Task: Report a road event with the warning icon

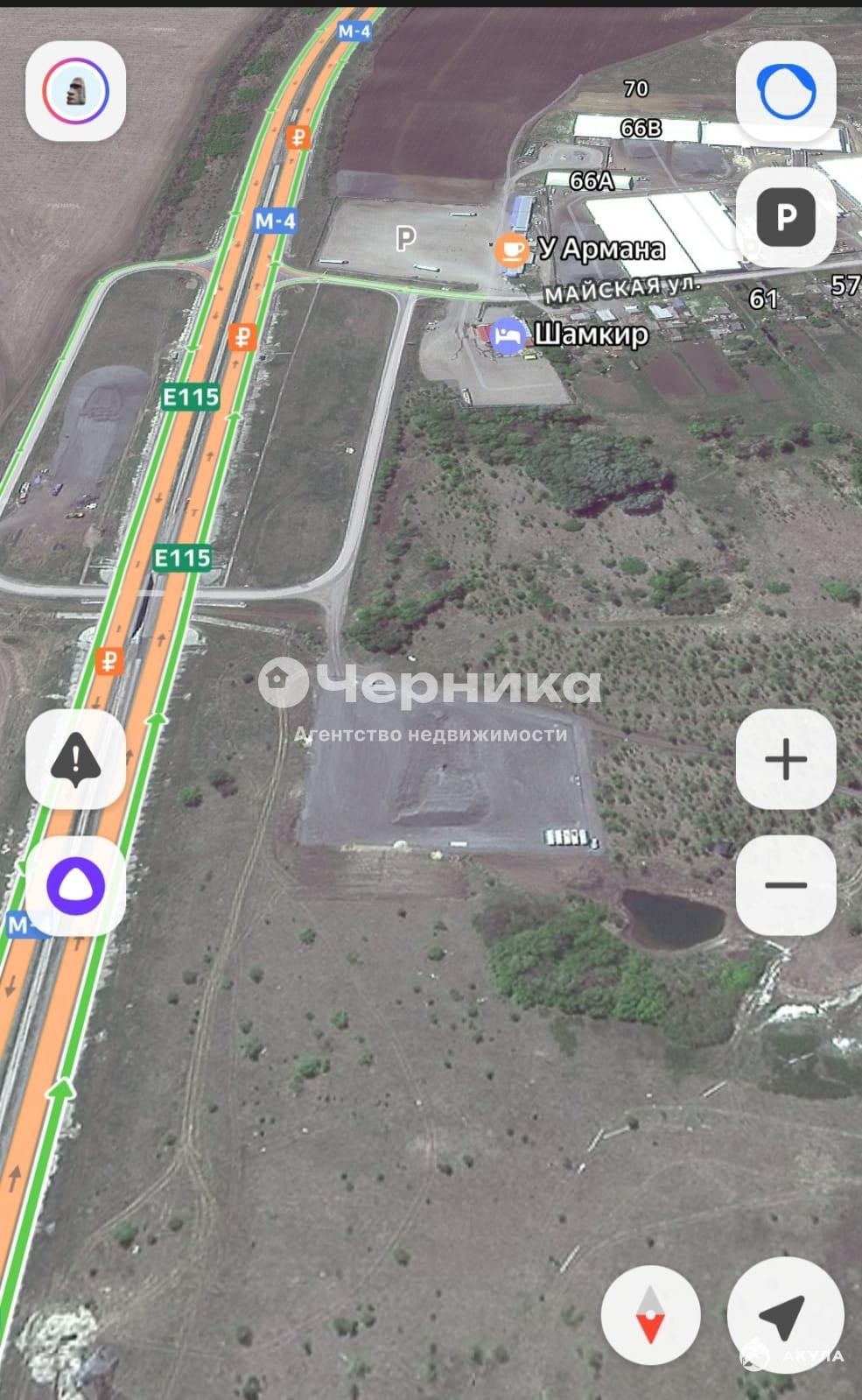Action: pos(75,759)
